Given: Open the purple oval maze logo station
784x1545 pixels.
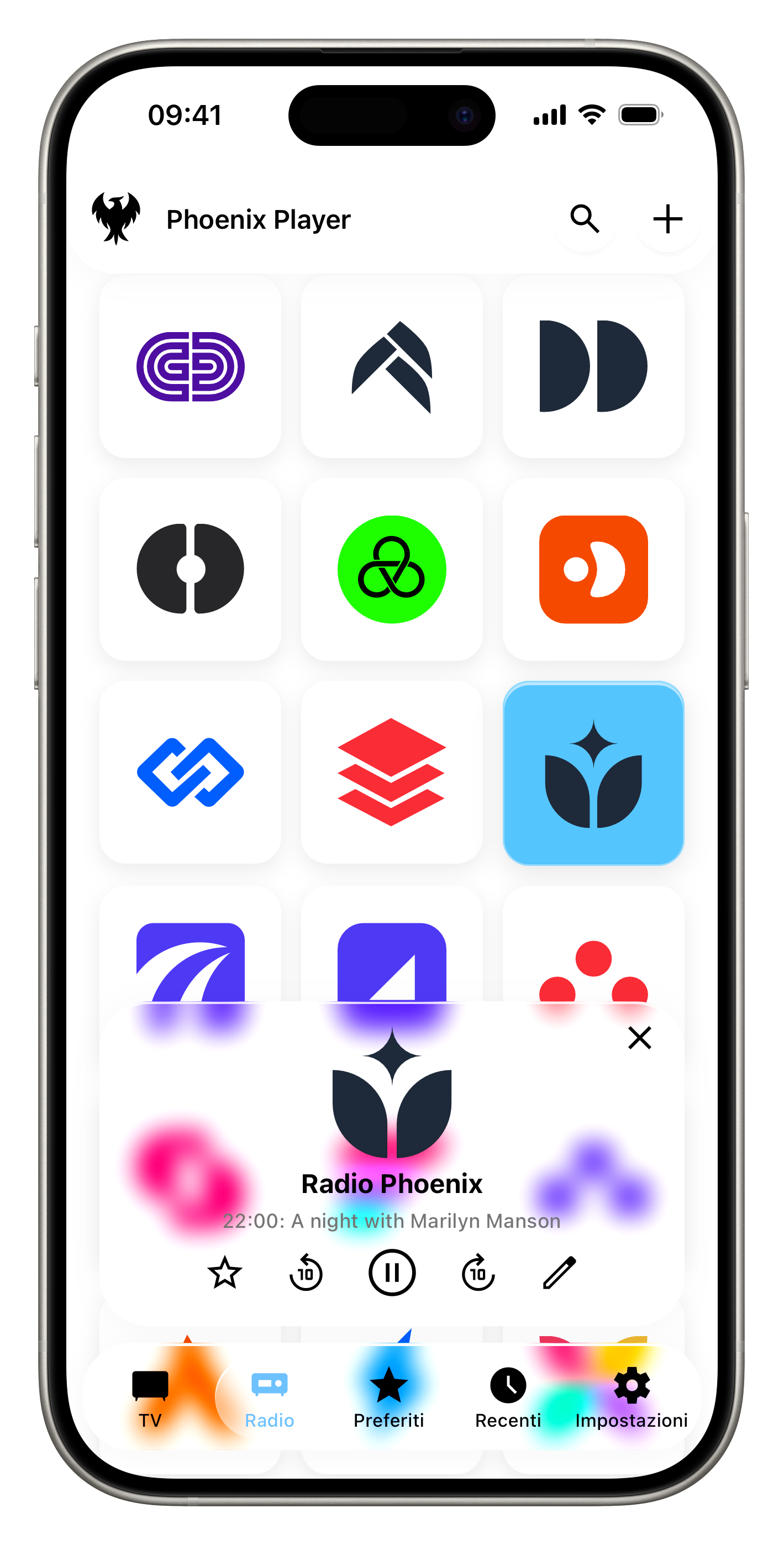Looking at the screenshot, I should pyautogui.click(x=190, y=366).
